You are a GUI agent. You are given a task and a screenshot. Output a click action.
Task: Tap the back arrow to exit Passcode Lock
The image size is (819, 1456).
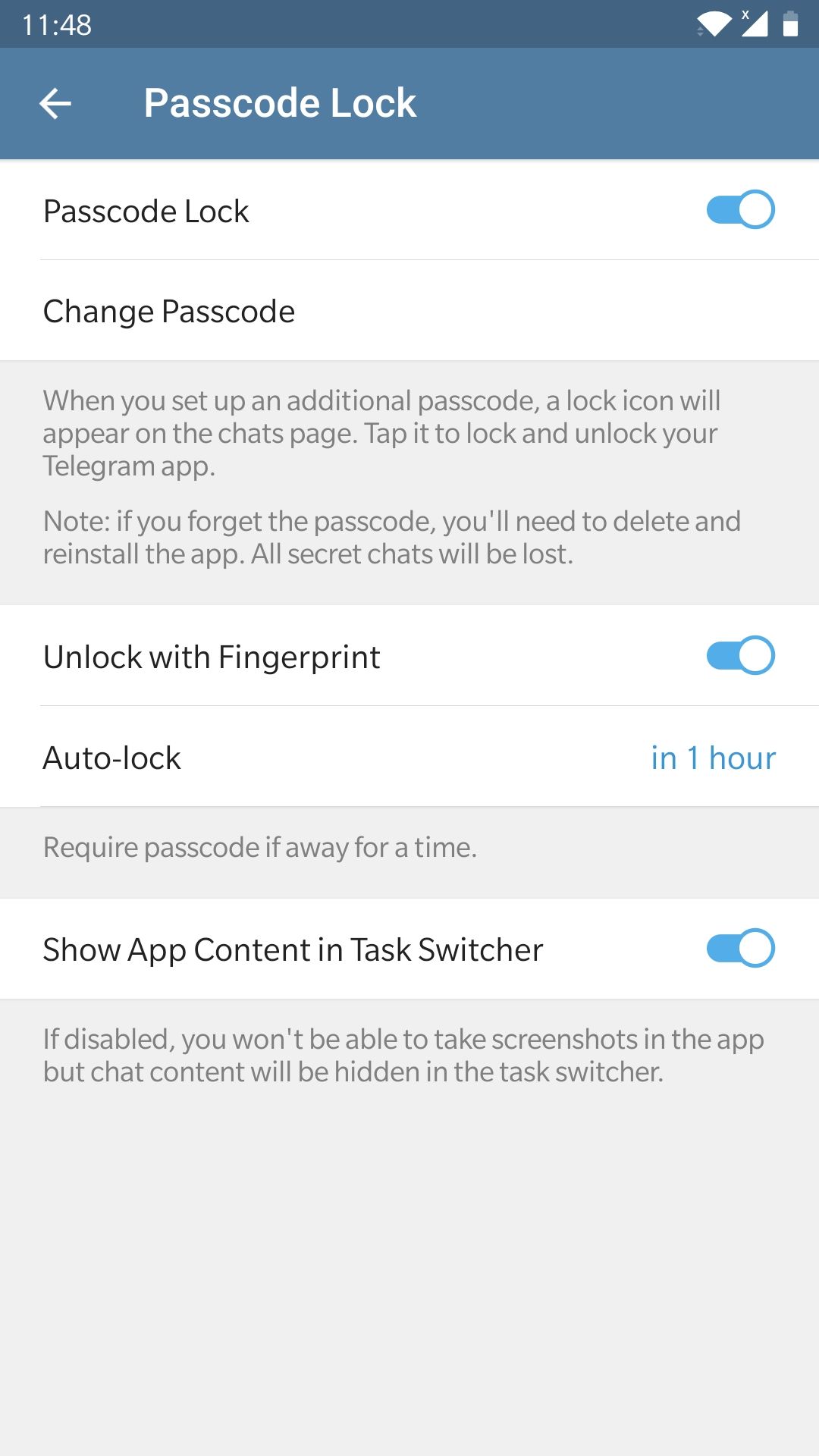point(55,102)
